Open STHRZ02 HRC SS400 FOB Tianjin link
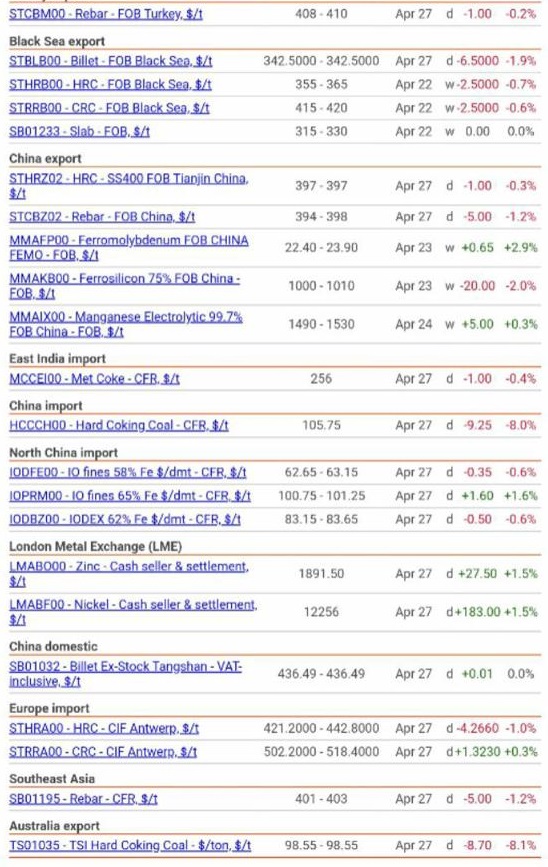This screenshot has width=548, height=867. pos(128,186)
